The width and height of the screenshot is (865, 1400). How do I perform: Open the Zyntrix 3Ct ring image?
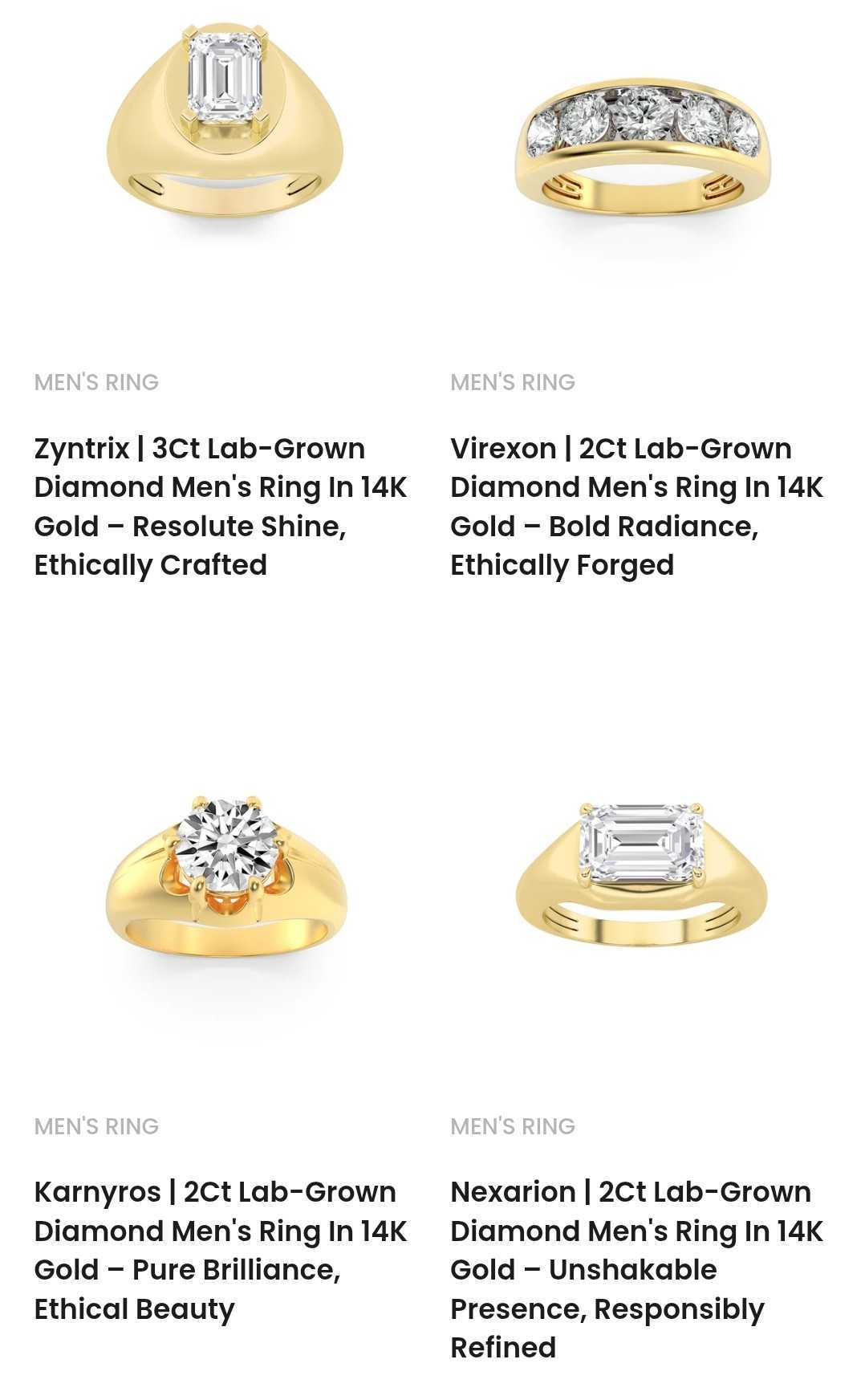pos(225,128)
